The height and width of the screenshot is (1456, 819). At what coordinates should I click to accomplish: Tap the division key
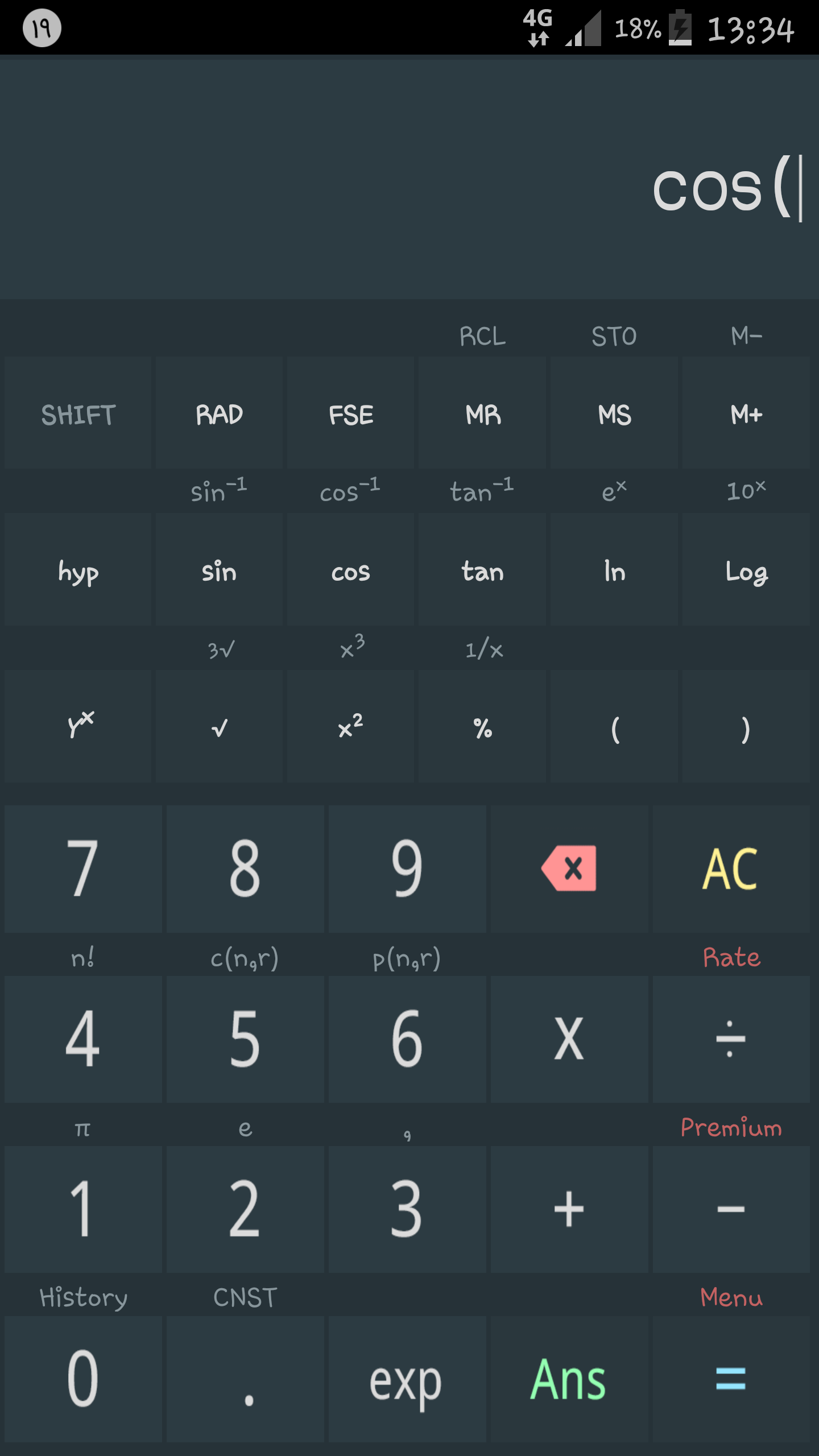[731, 1039]
